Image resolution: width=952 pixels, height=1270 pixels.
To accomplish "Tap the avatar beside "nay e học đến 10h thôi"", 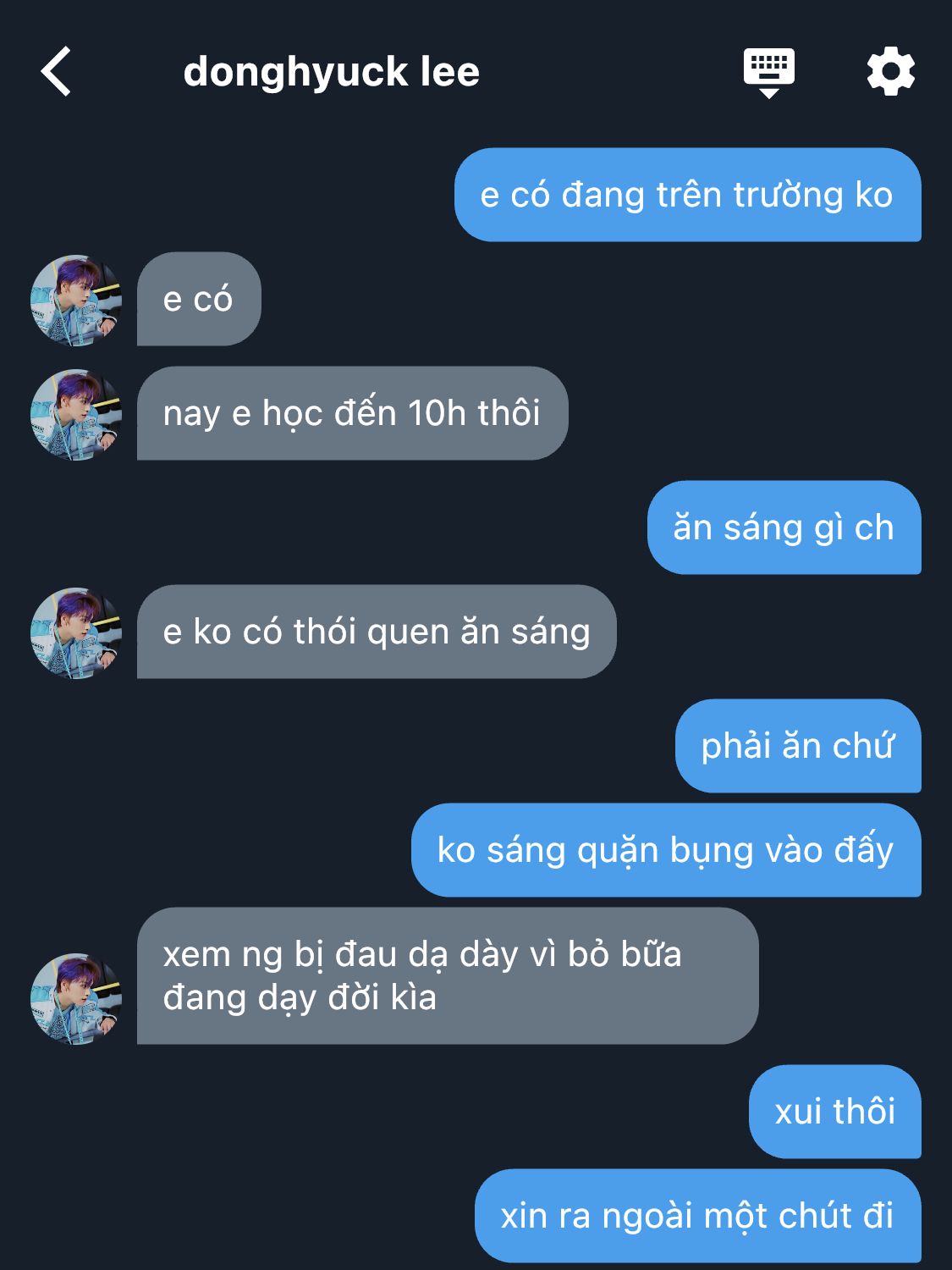I will click(76, 415).
